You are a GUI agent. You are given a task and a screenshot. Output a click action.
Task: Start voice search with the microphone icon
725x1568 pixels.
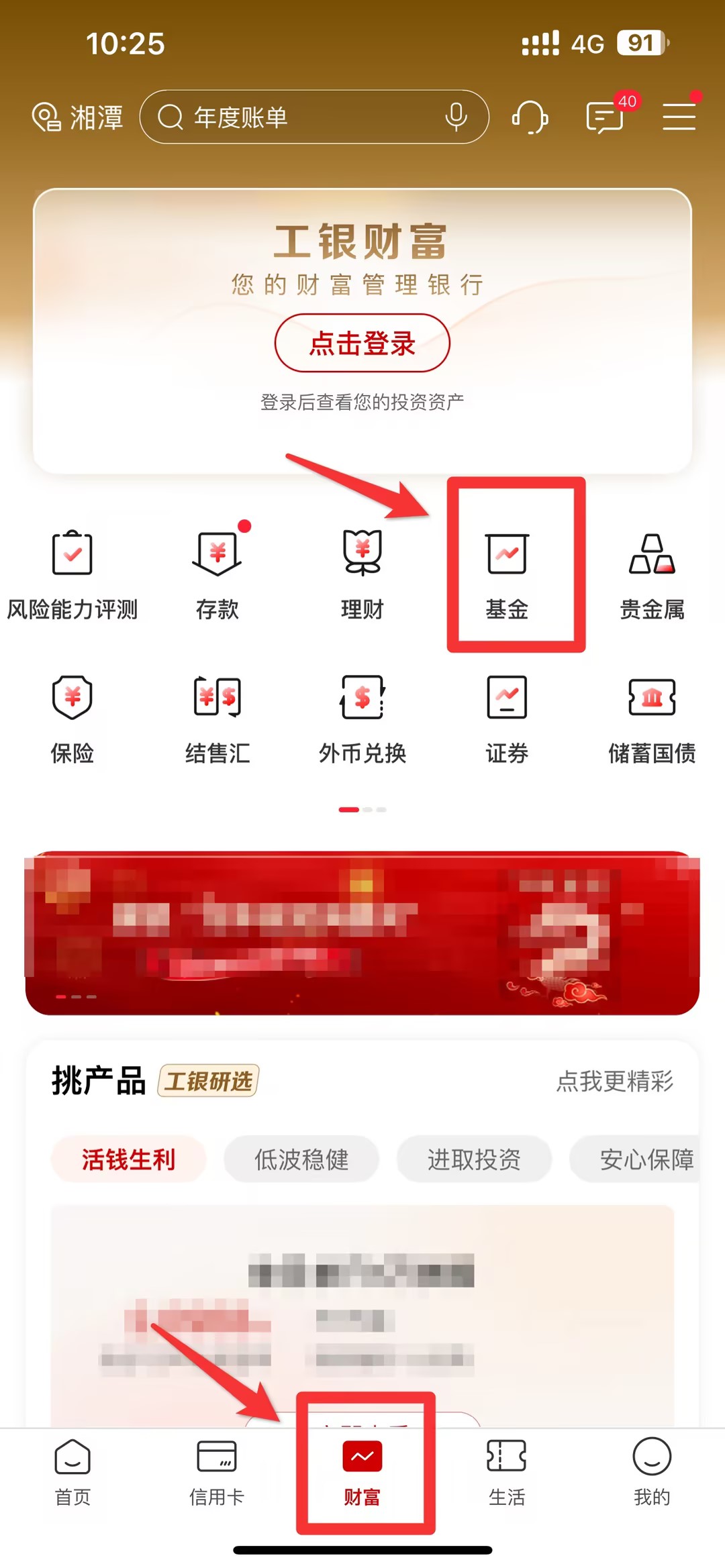click(455, 116)
